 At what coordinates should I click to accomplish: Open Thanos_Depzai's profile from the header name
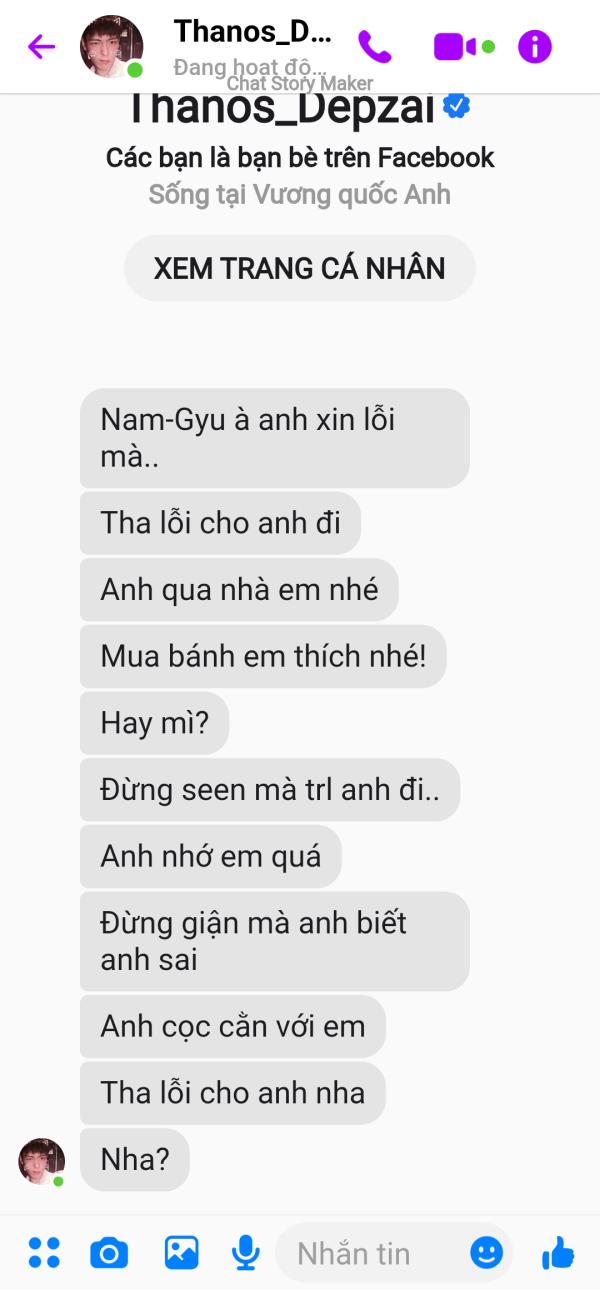(x=252, y=32)
